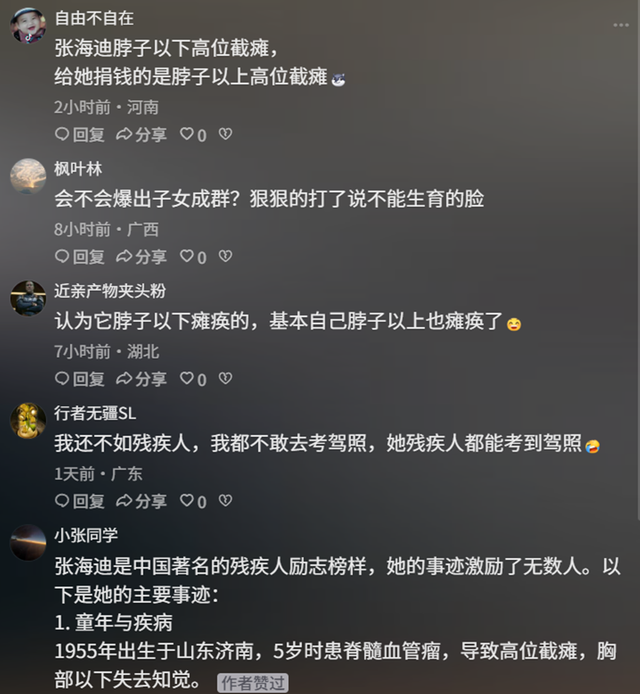The height and width of the screenshot is (694, 640).
Task: Dislike the comment by 枫叶林
Action: click(225, 257)
